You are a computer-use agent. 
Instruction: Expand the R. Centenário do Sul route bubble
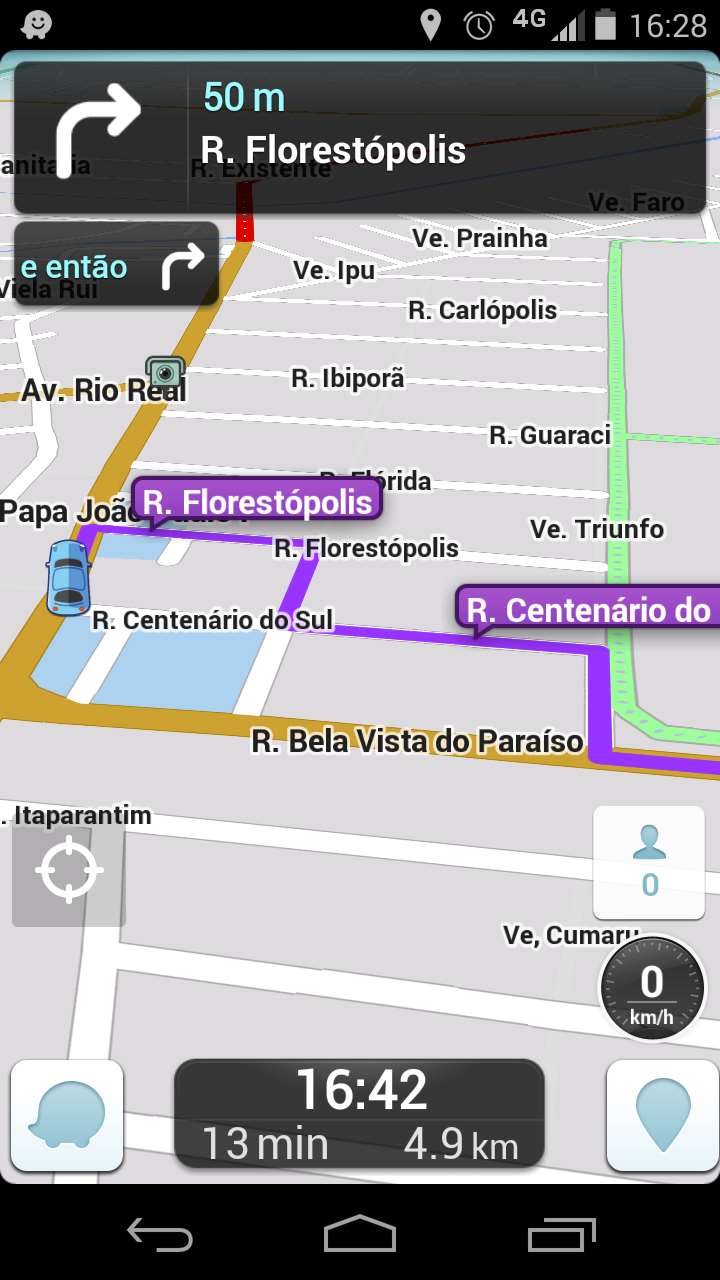tap(588, 608)
